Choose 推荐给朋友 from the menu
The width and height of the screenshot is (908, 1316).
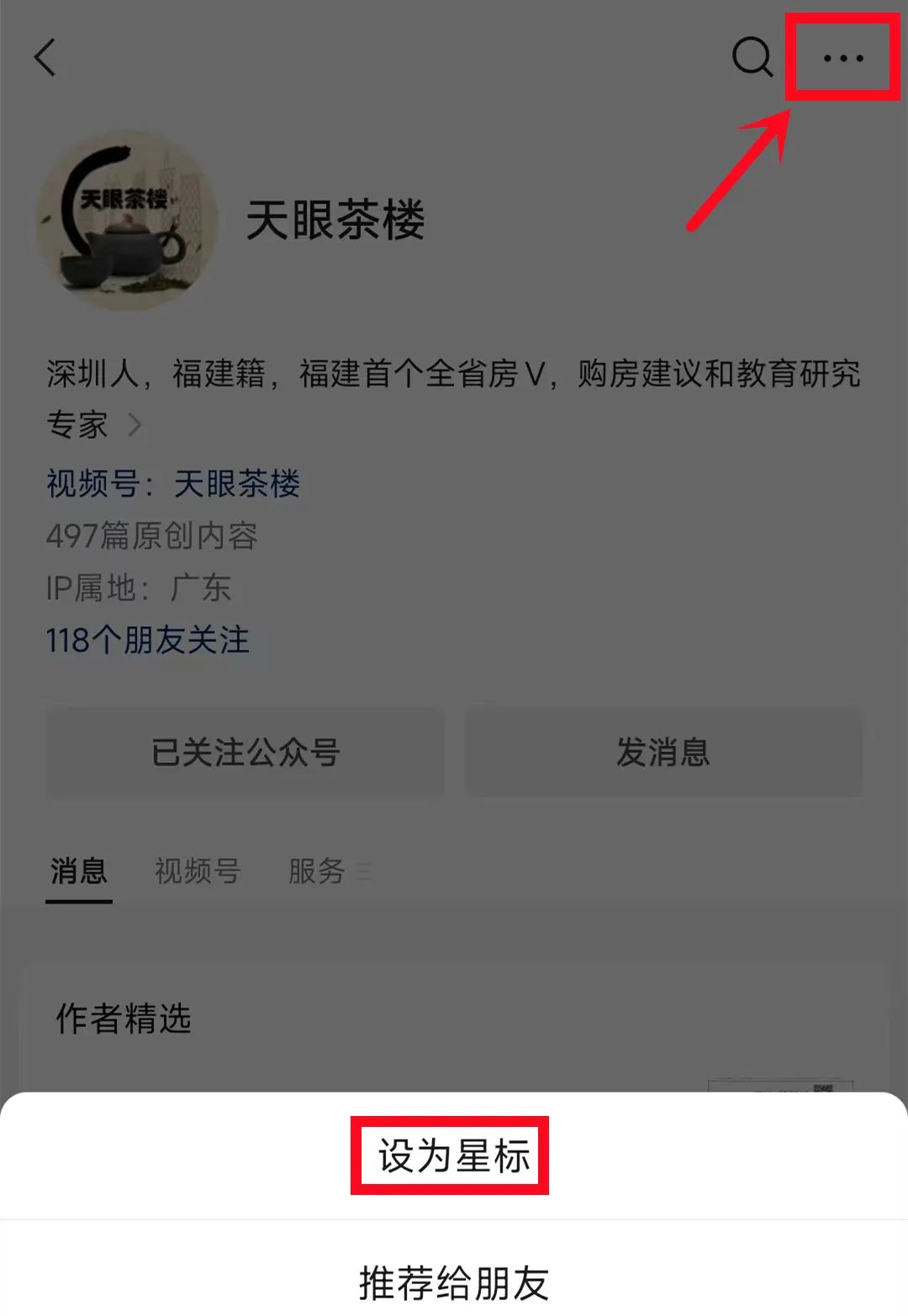click(x=452, y=1282)
